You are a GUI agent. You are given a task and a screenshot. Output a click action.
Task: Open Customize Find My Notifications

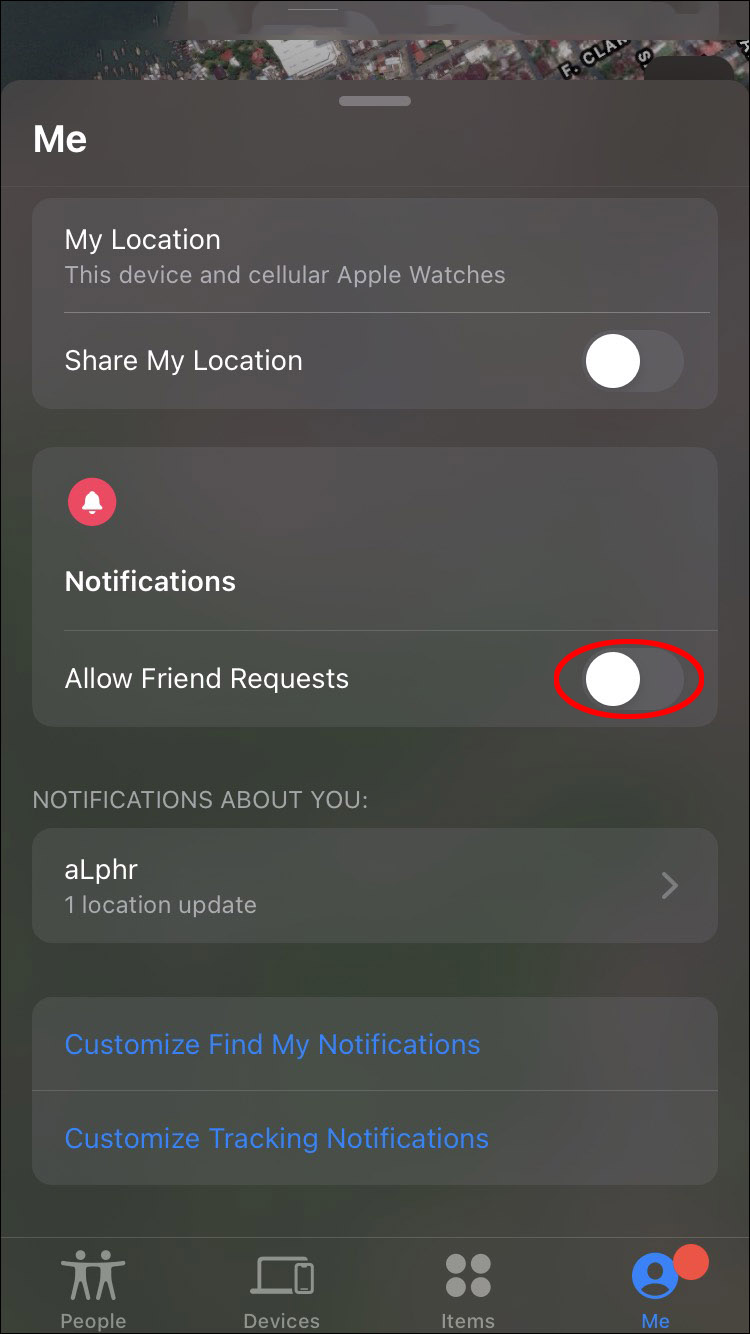click(x=272, y=1044)
